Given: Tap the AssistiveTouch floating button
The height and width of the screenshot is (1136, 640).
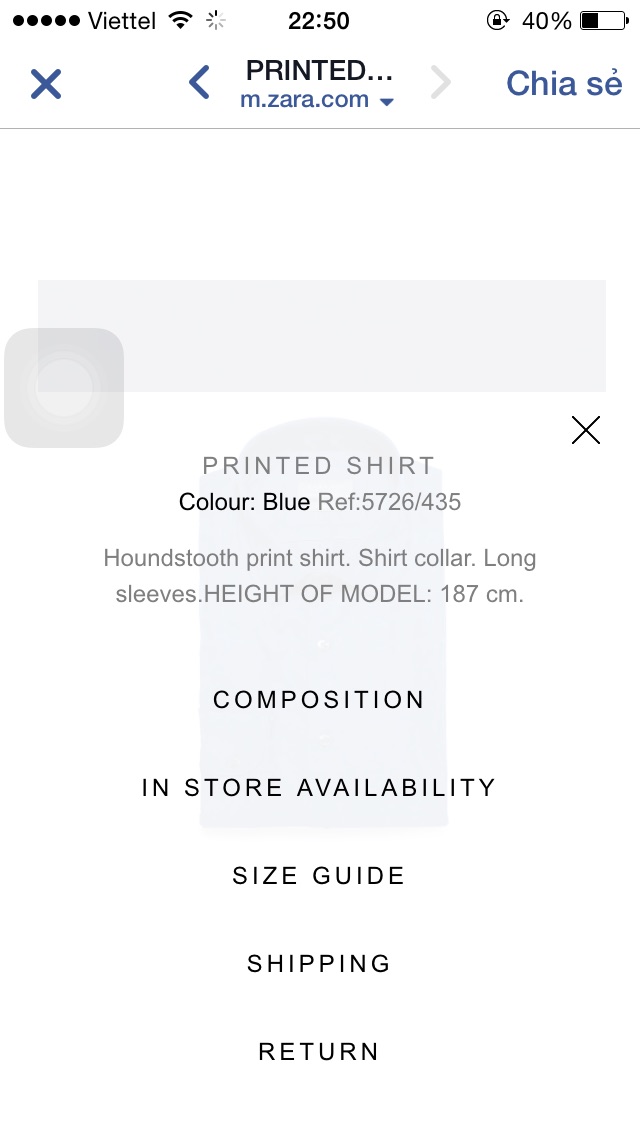Looking at the screenshot, I should 64,388.
